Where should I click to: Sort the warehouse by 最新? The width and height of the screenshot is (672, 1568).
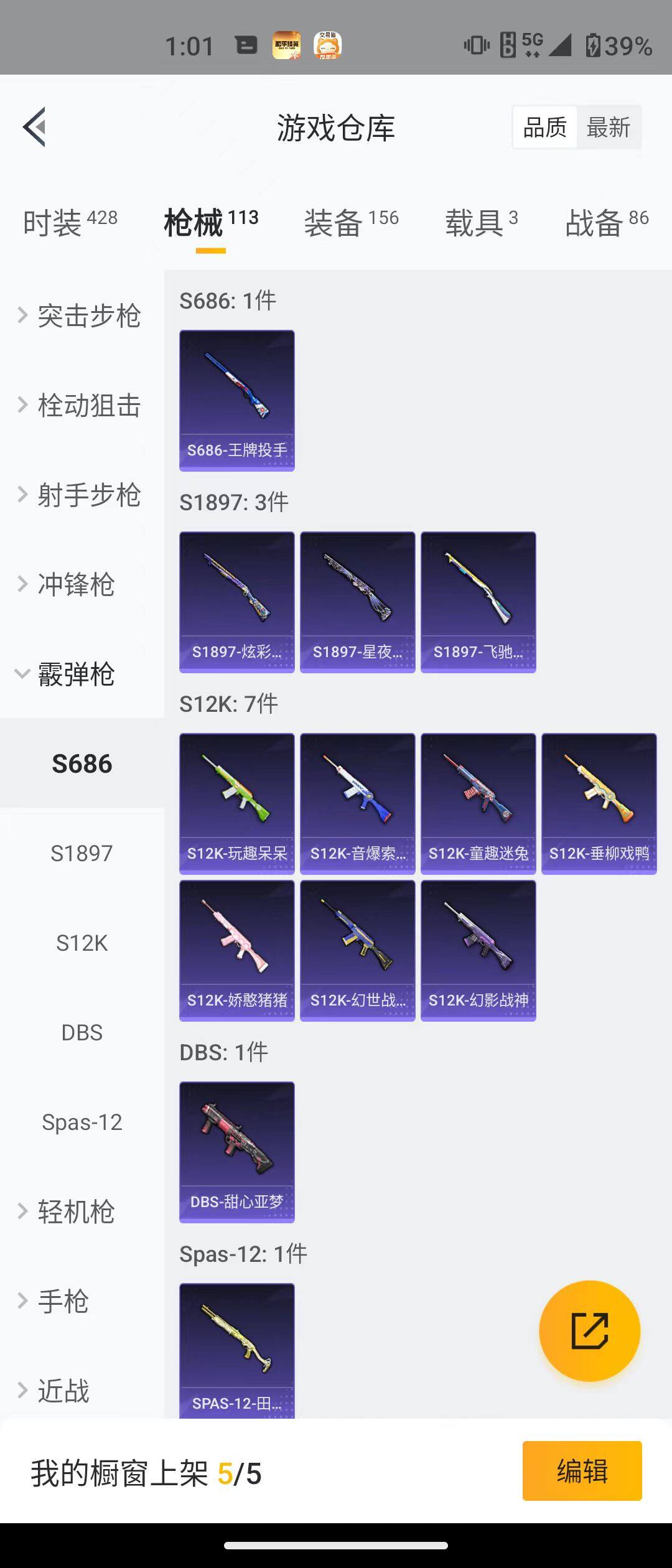click(x=608, y=128)
